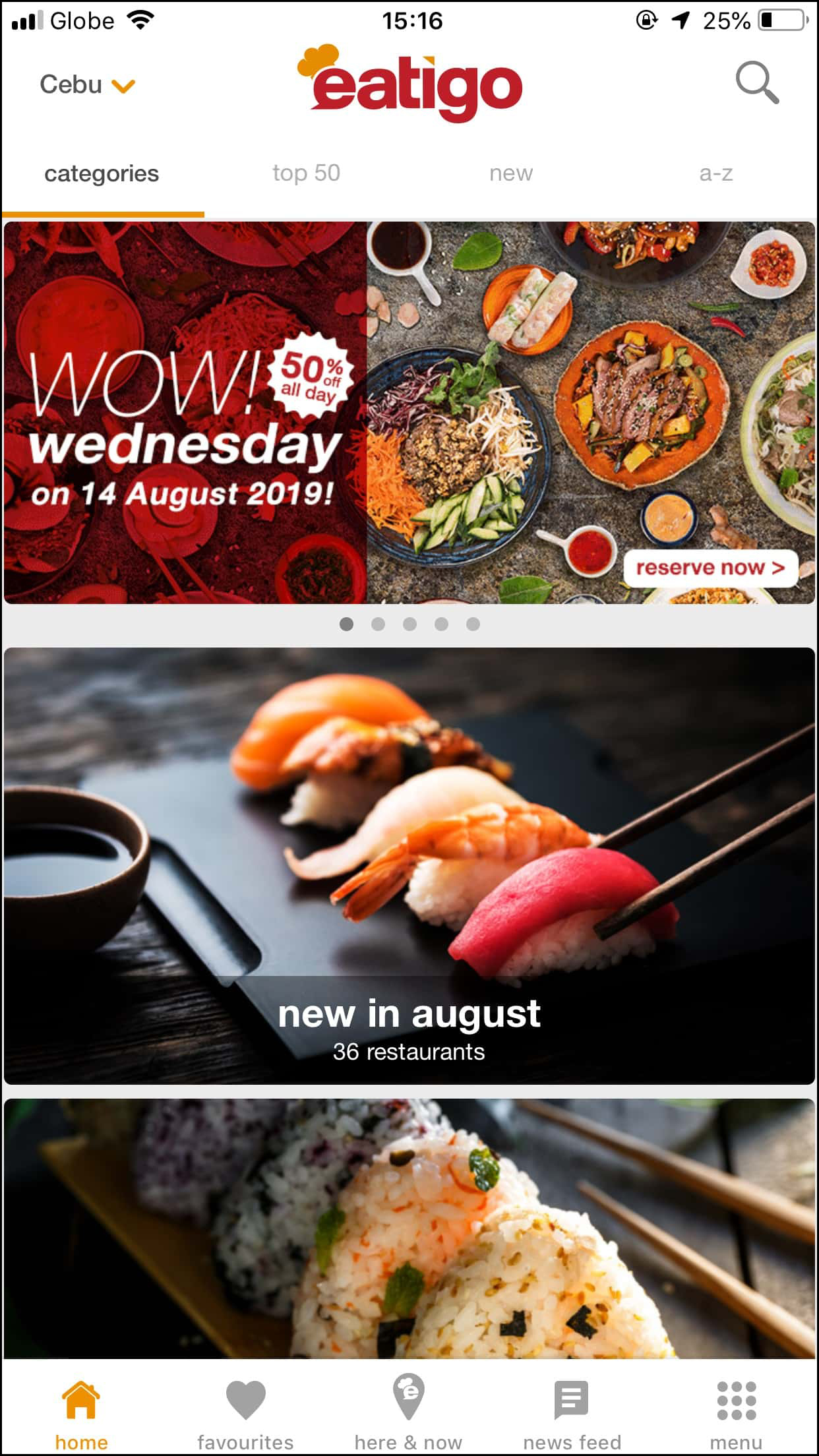This screenshot has height=1456, width=819.
Task: Switch to the top 50 tab
Action: [x=307, y=173]
